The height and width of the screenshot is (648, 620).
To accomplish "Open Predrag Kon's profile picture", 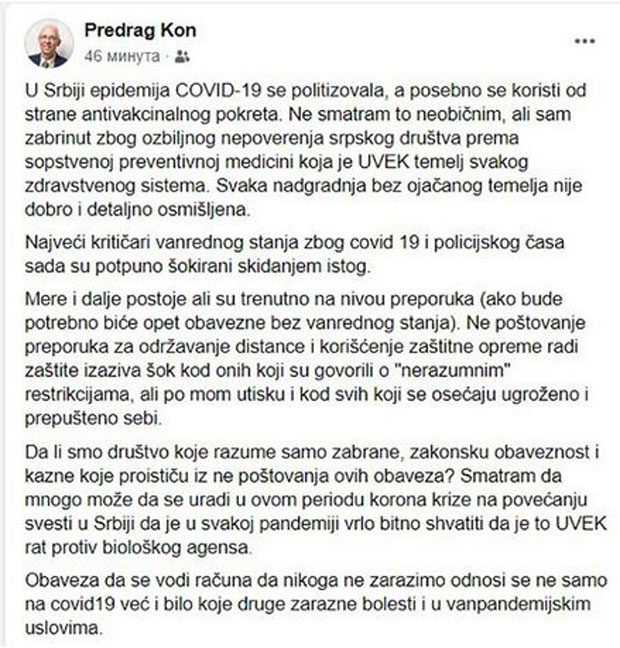I will click(x=49, y=42).
